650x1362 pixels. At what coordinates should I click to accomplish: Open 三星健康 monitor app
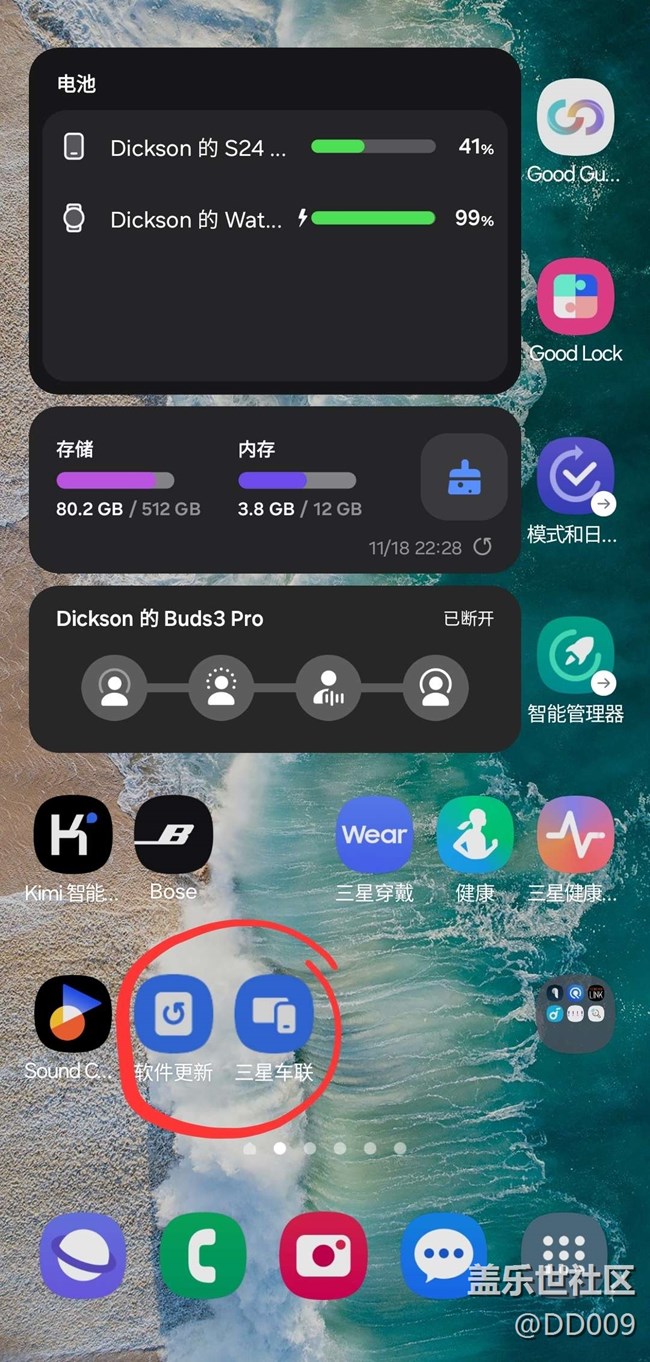(575, 835)
